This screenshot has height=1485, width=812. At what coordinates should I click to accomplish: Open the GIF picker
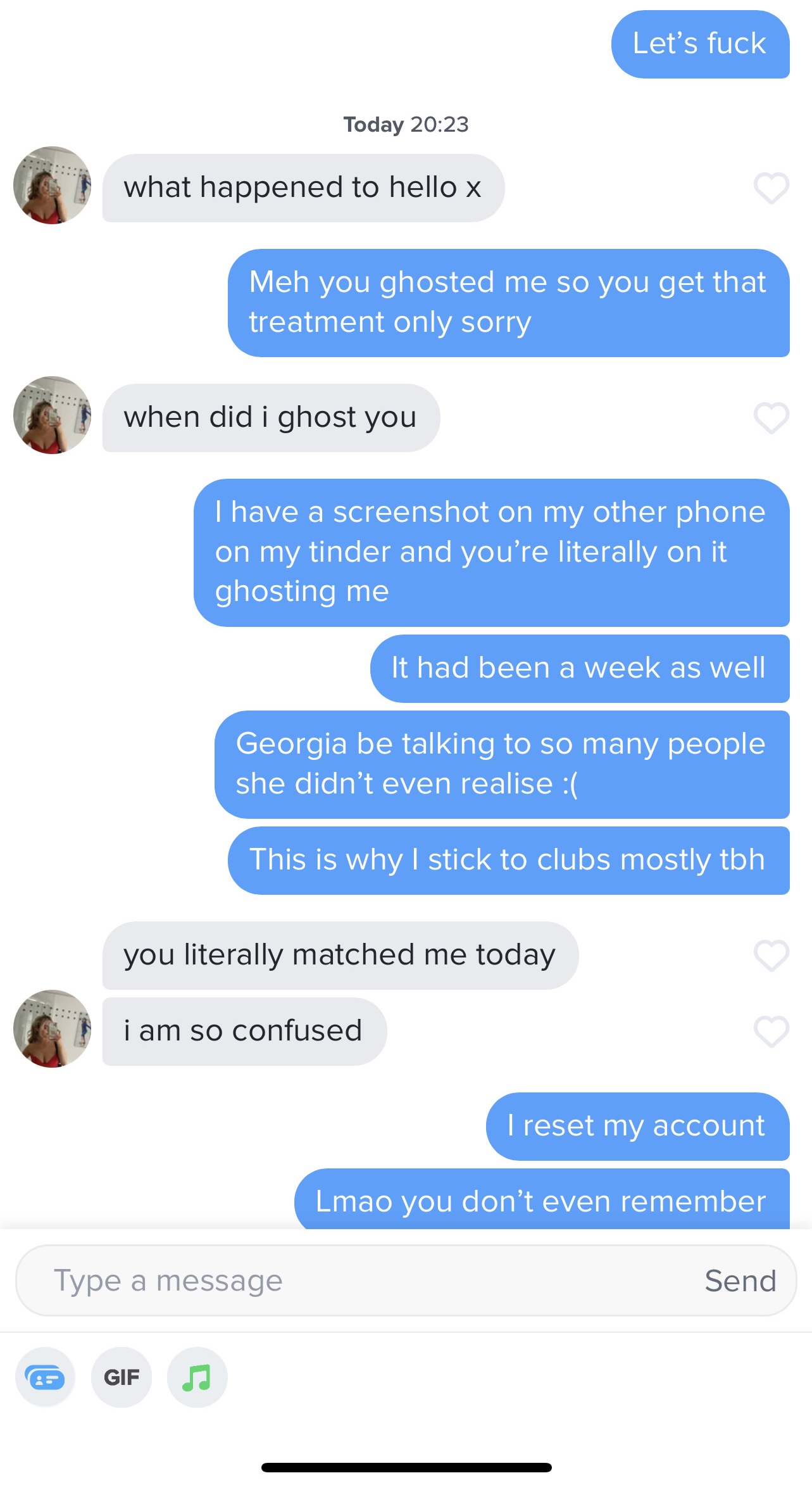click(x=122, y=1377)
